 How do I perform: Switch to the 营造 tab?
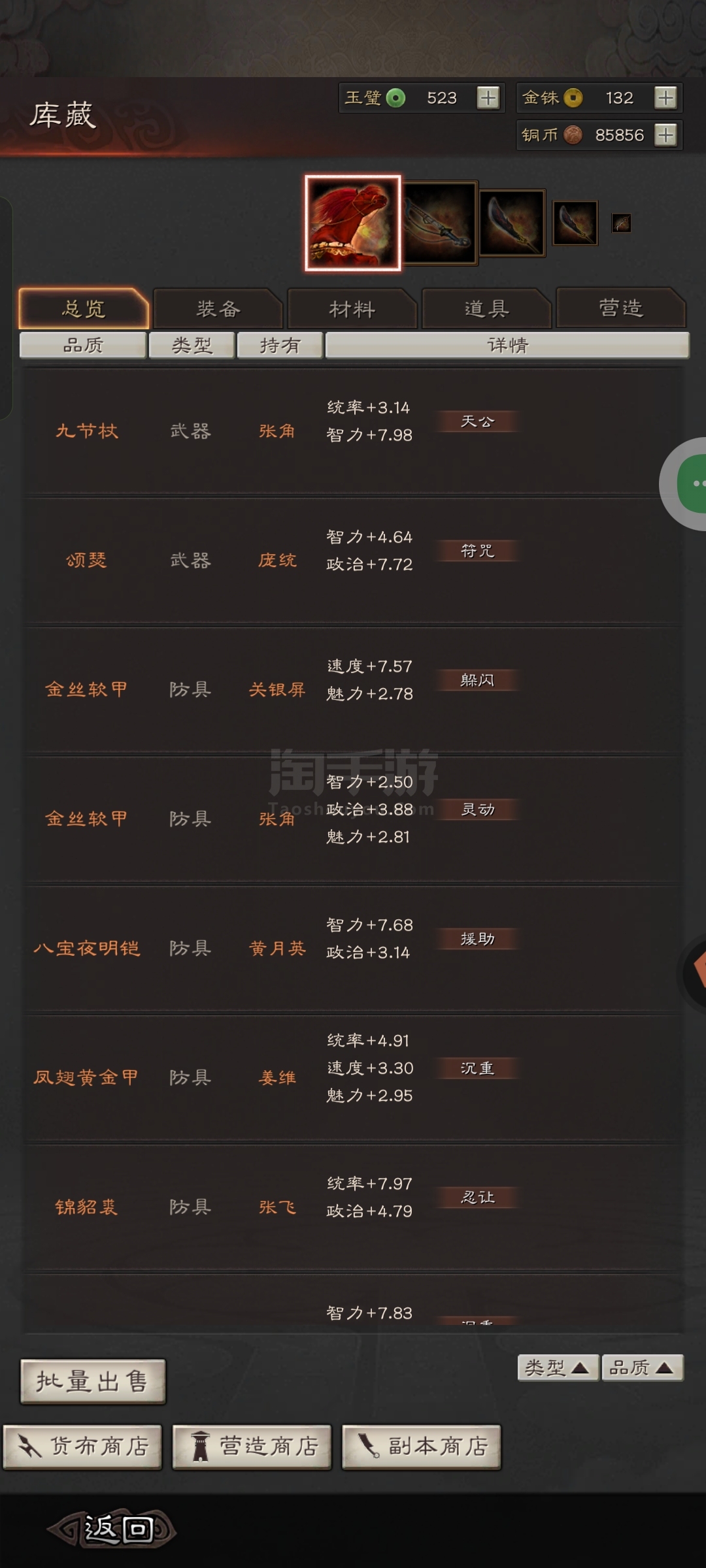(620, 308)
